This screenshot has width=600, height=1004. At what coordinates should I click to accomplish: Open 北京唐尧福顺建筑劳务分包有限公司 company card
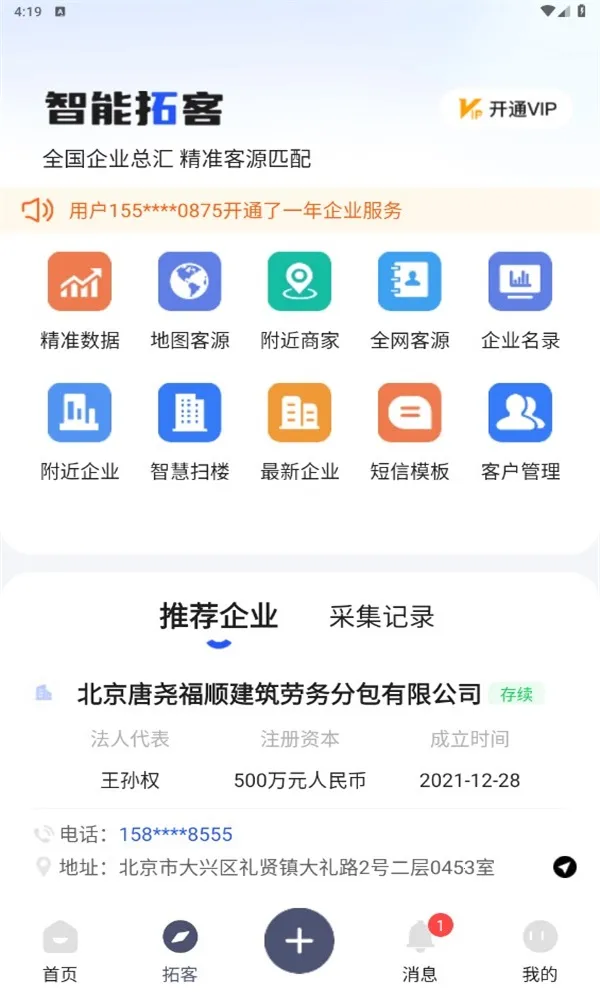point(279,694)
